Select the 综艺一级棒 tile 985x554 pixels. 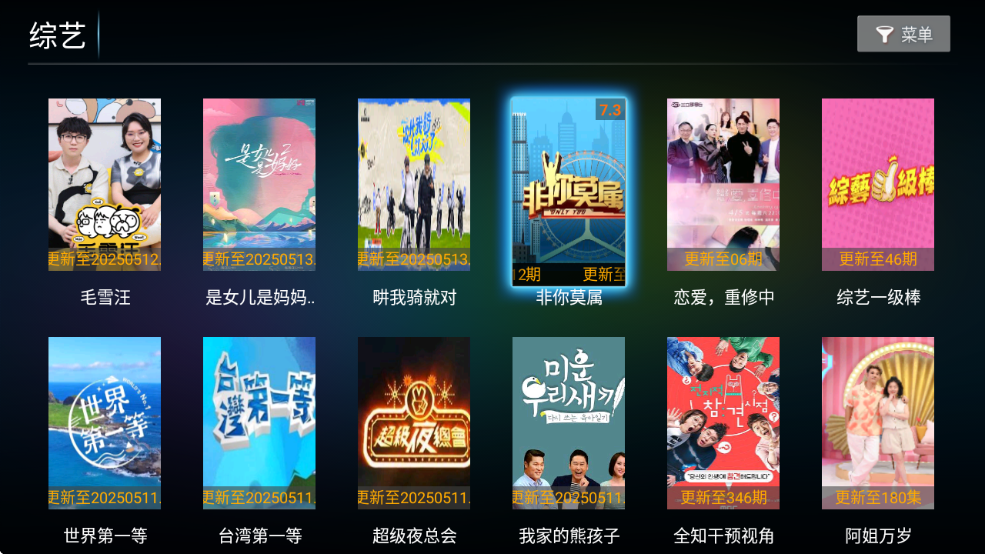click(x=877, y=185)
